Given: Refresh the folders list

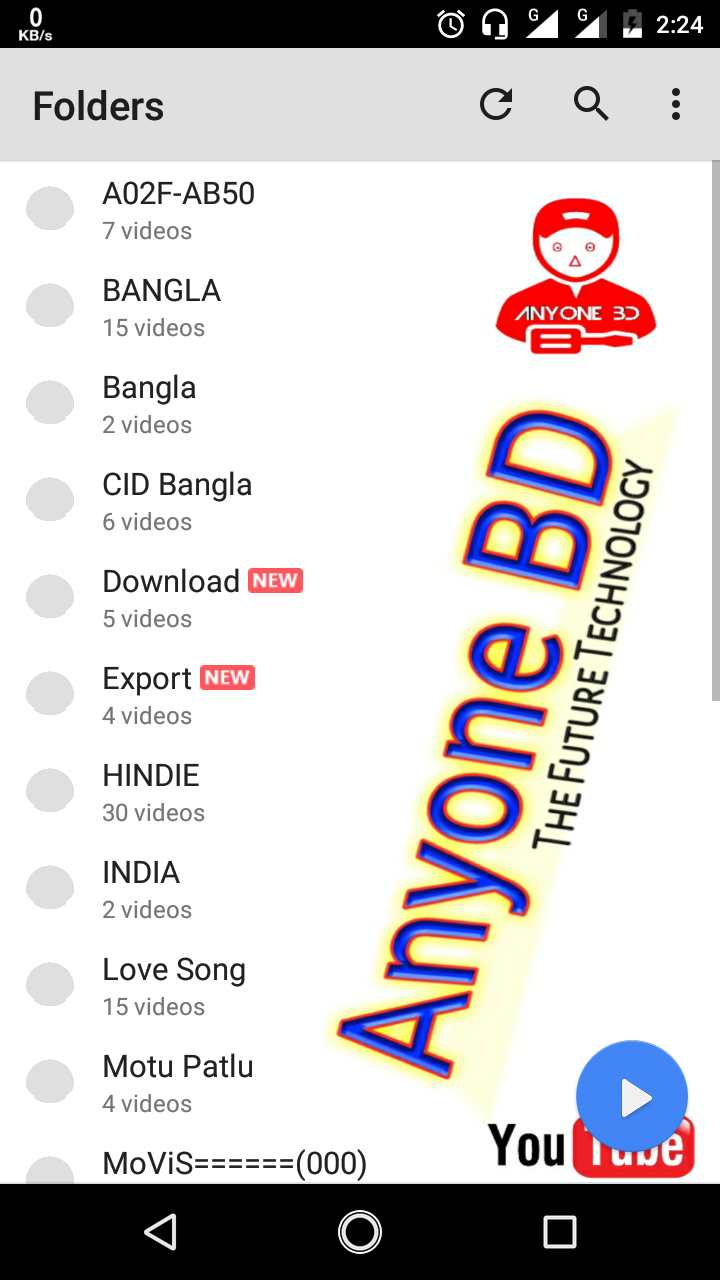Looking at the screenshot, I should (496, 104).
